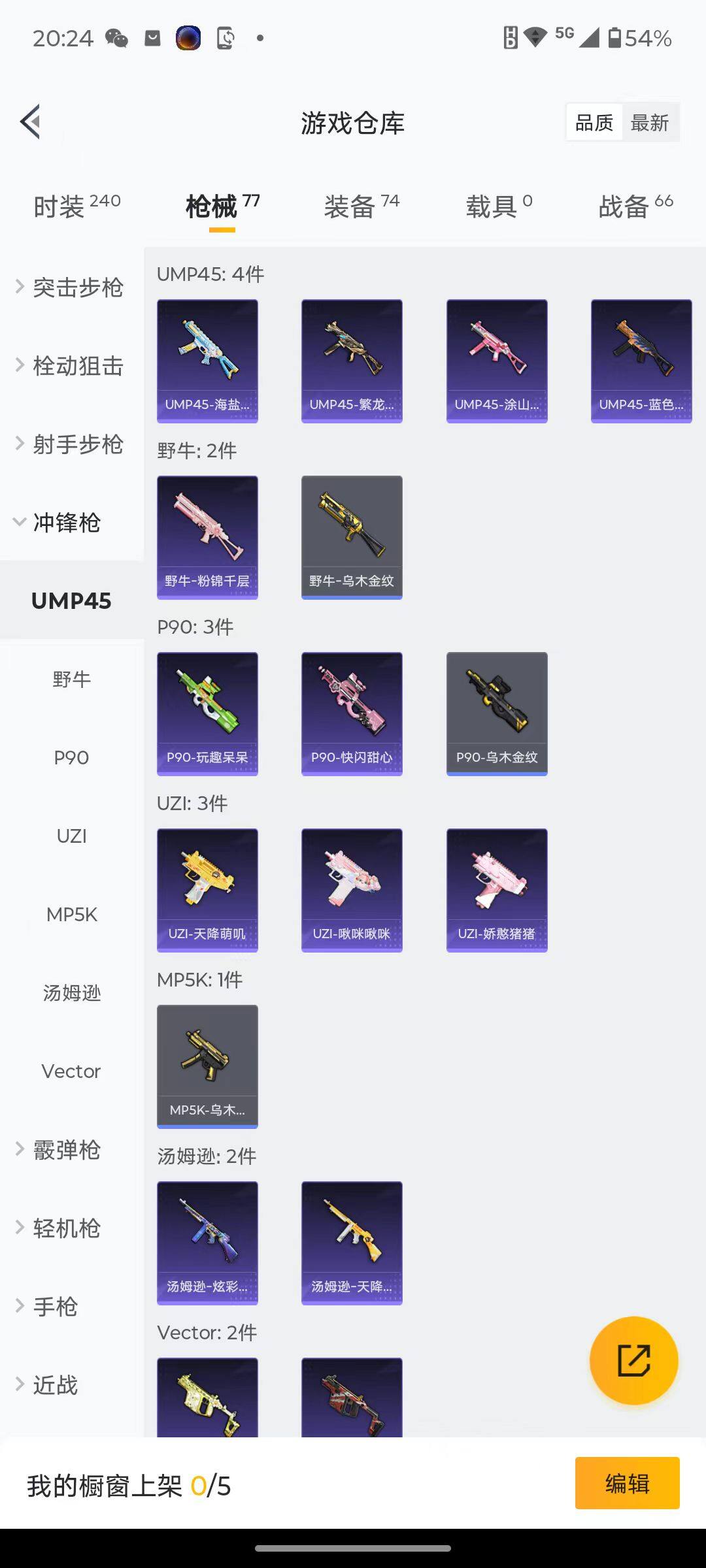Open the 载具 tab
The image size is (706, 1568).
pos(498,206)
